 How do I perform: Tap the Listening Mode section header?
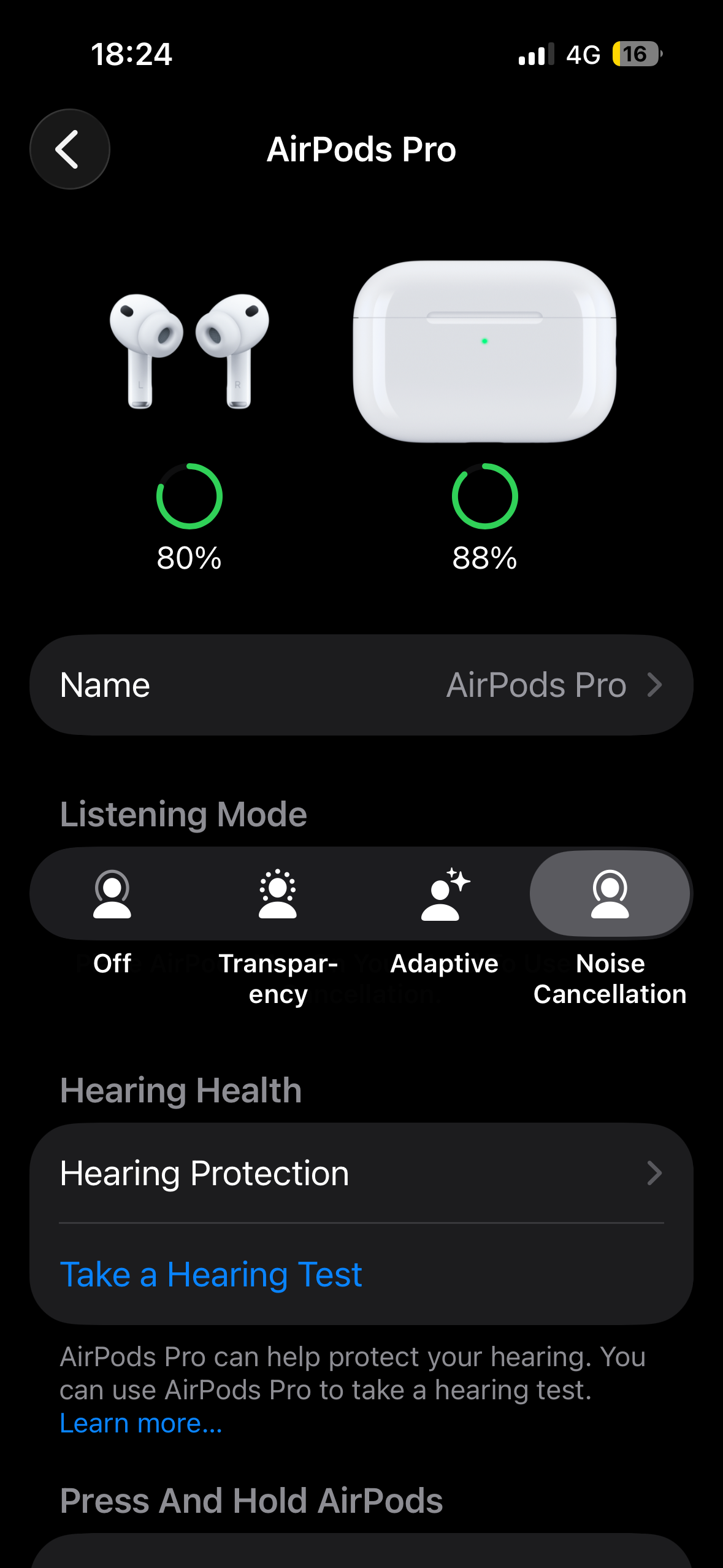[x=184, y=813]
